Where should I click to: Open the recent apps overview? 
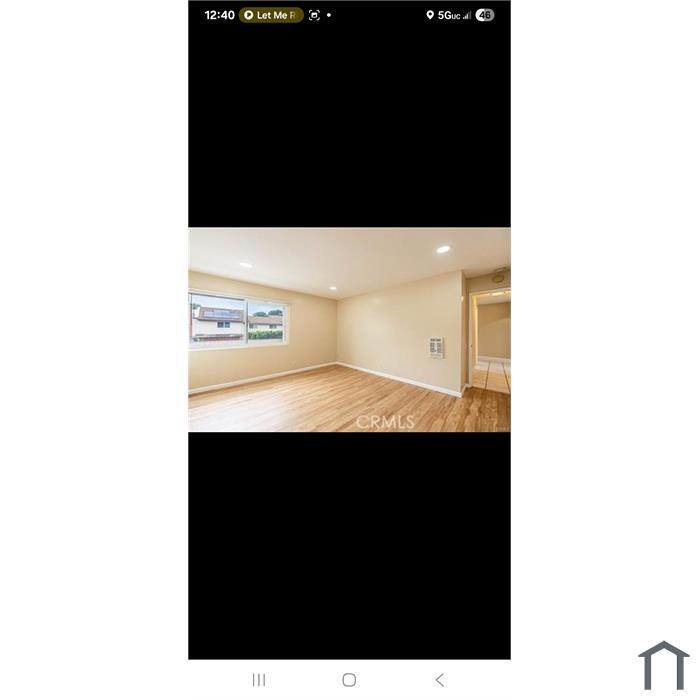tap(259, 680)
